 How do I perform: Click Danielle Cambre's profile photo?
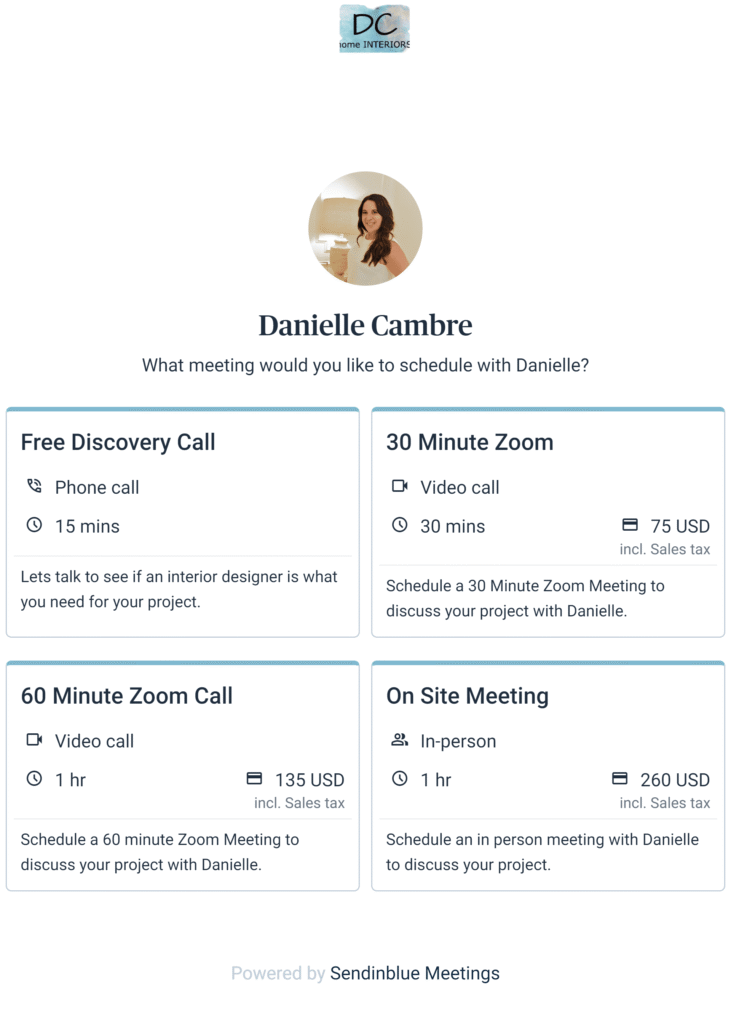365,228
